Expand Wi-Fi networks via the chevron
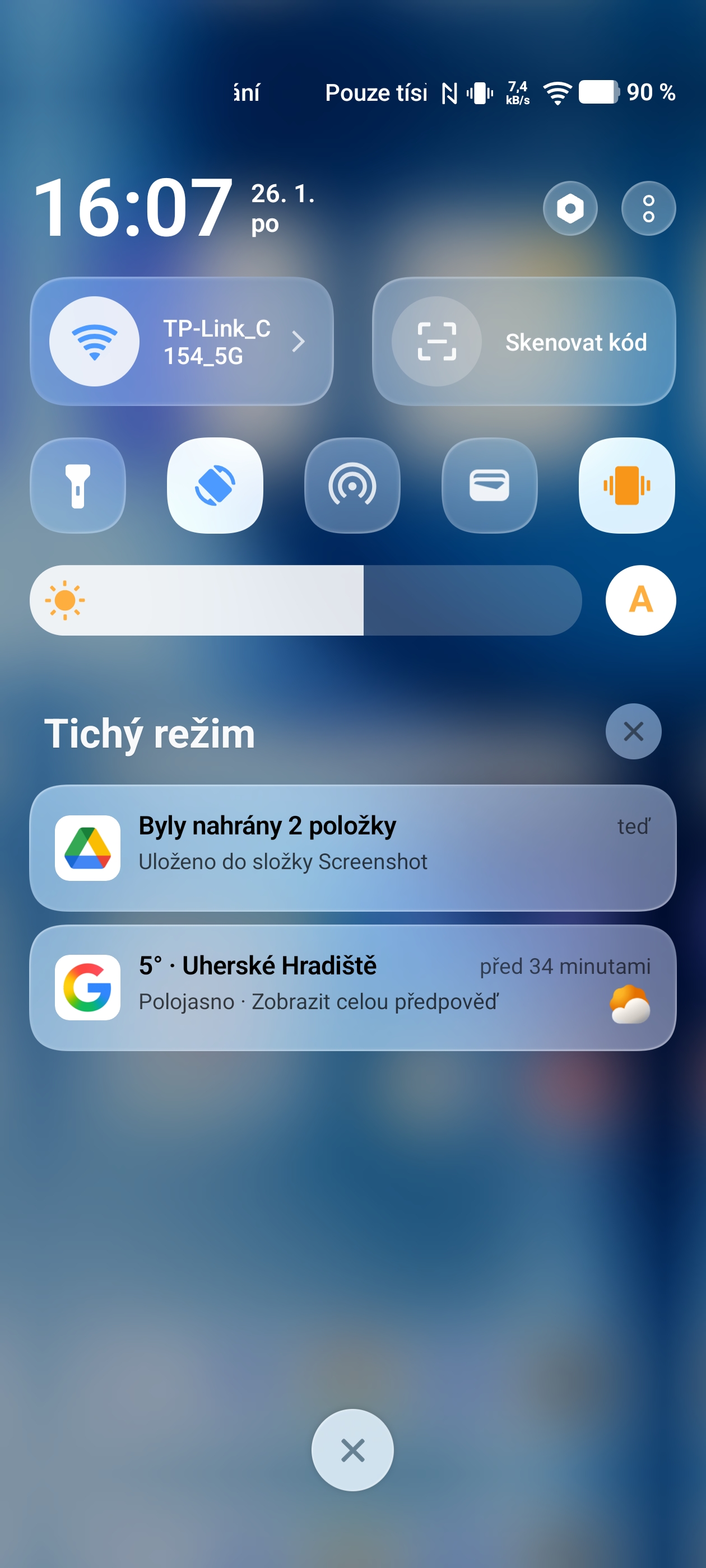706x1568 pixels. (x=298, y=342)
